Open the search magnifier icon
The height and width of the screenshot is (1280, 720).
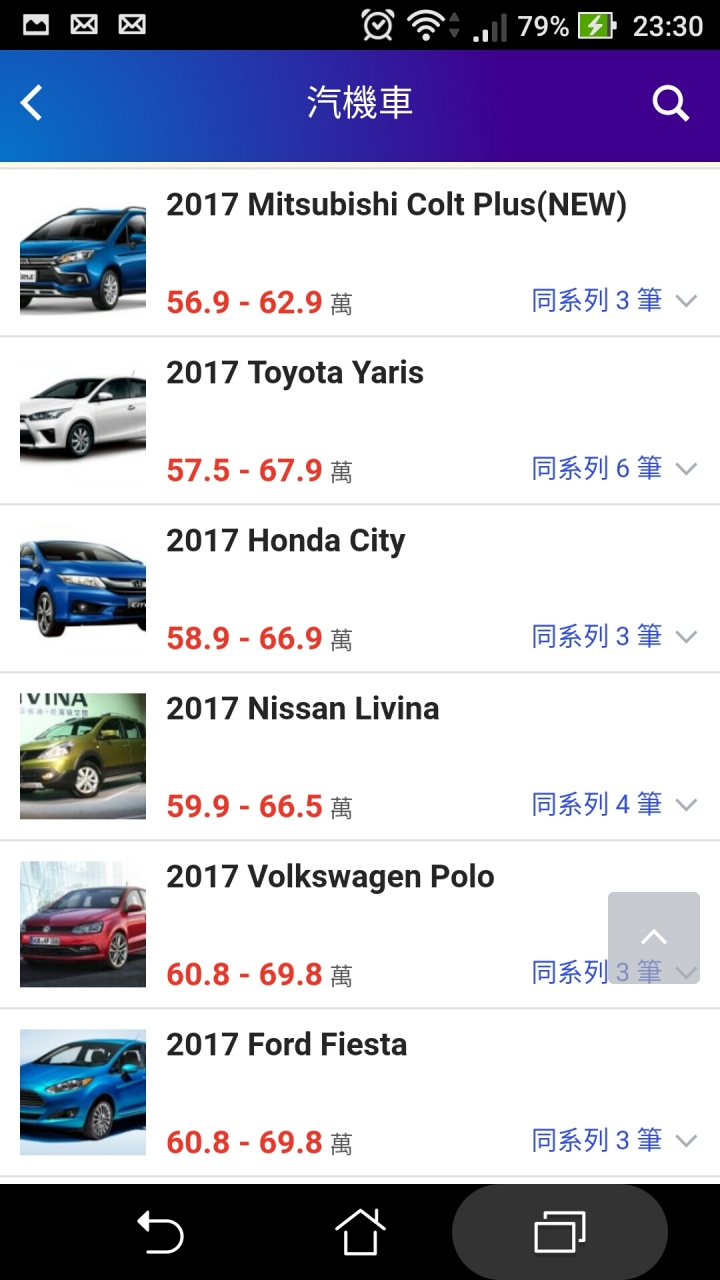[x=671, y=102]
